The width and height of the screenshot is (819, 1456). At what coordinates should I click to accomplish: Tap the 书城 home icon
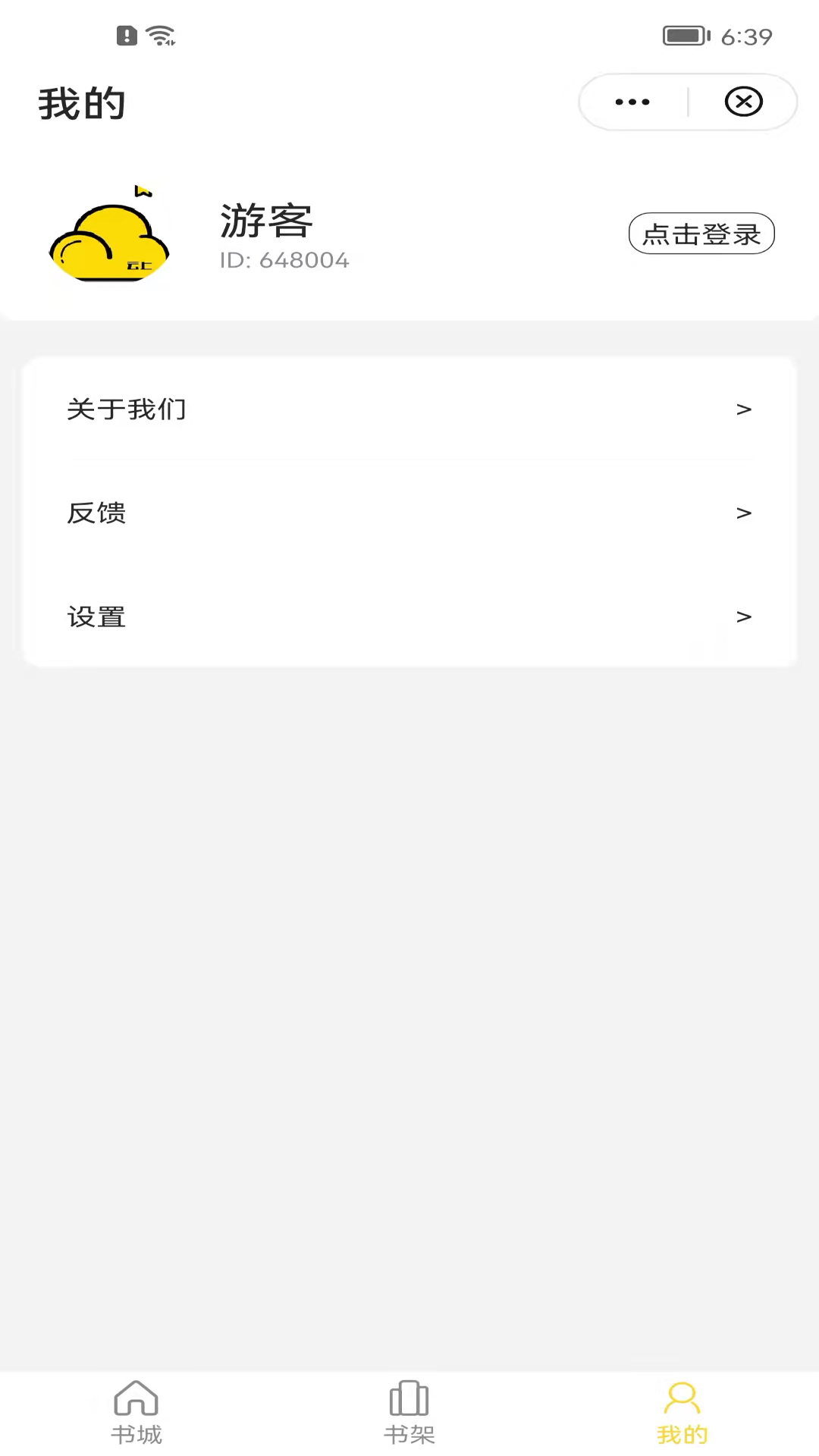click(x=136, y=1398)
